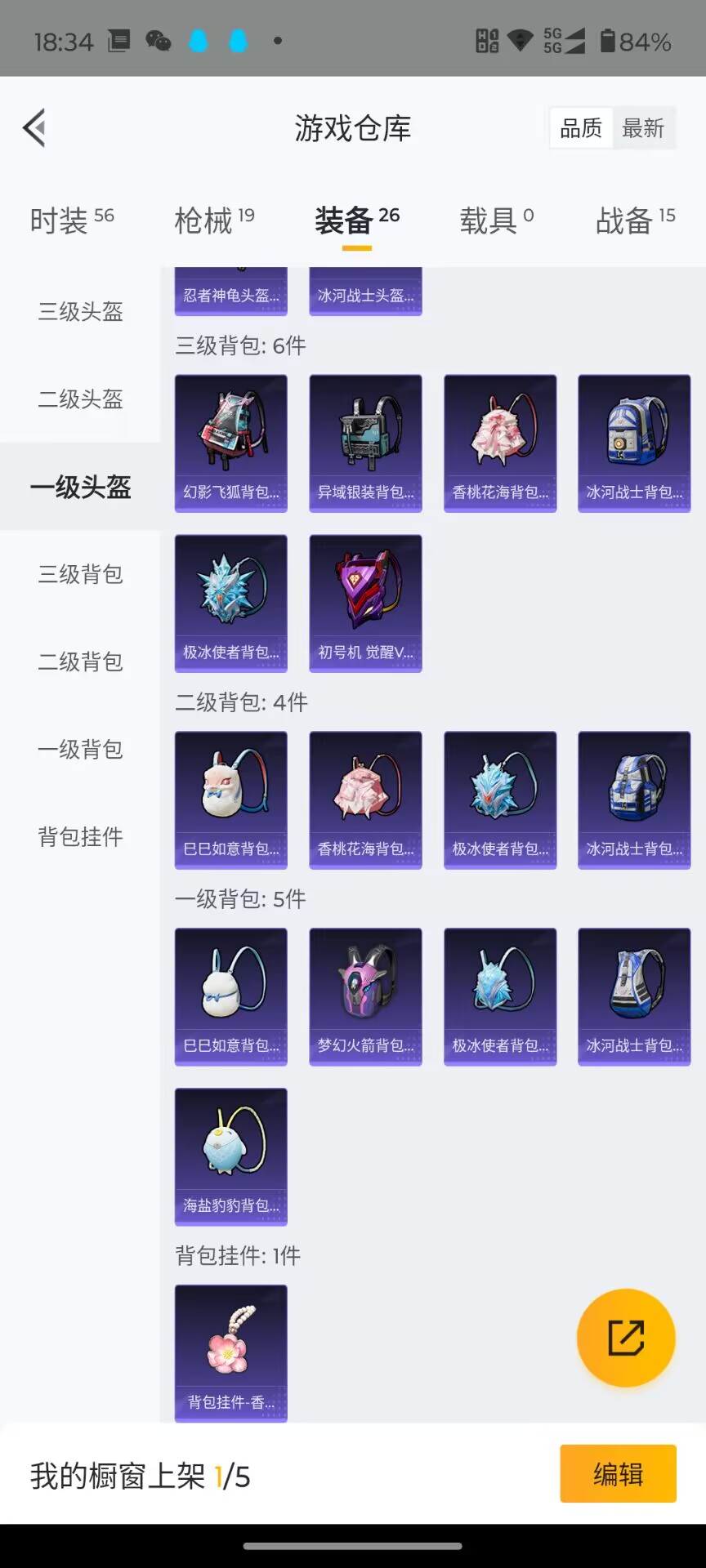
Task: Tap the 编辑 button
Action: pos(618,1473)
